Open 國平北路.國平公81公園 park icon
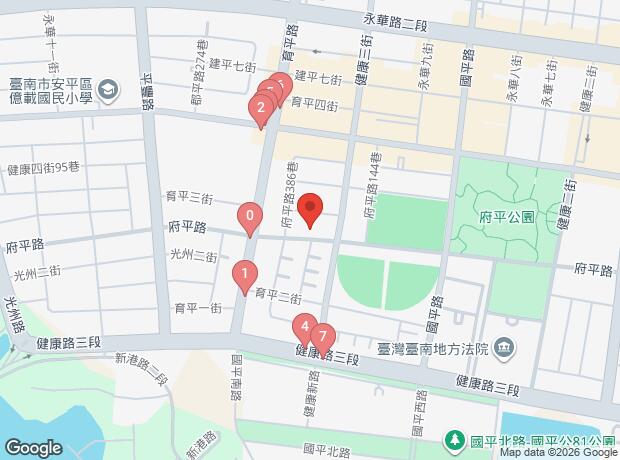Image resolution: width=620 pixels, height=460 pixels. (455, 442)
